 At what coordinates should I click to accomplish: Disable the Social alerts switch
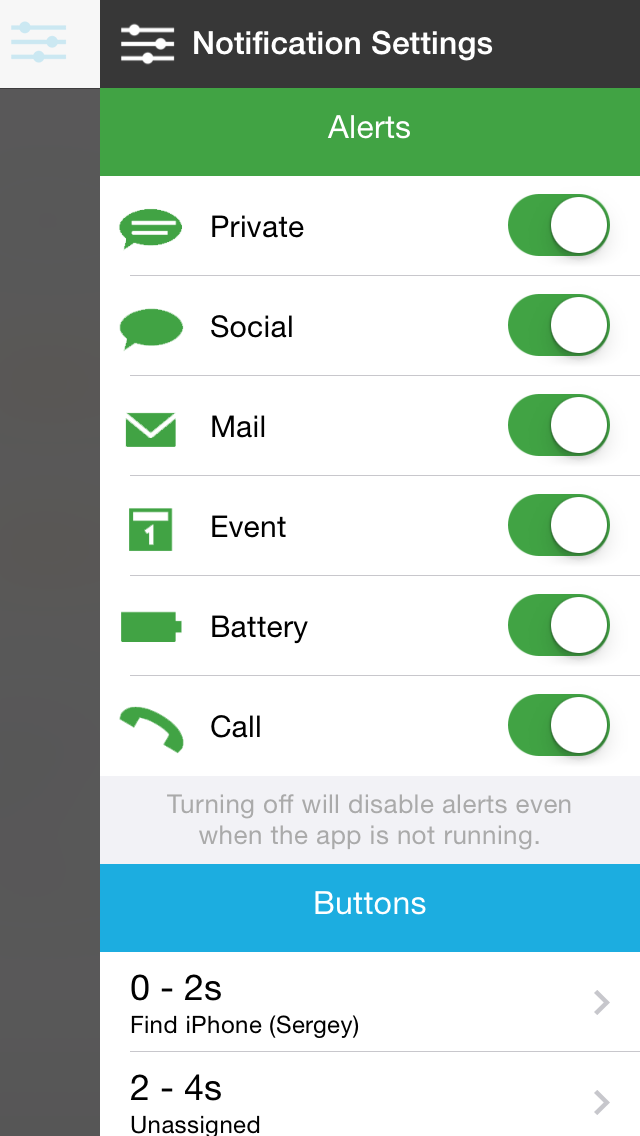tap(558, 325)
